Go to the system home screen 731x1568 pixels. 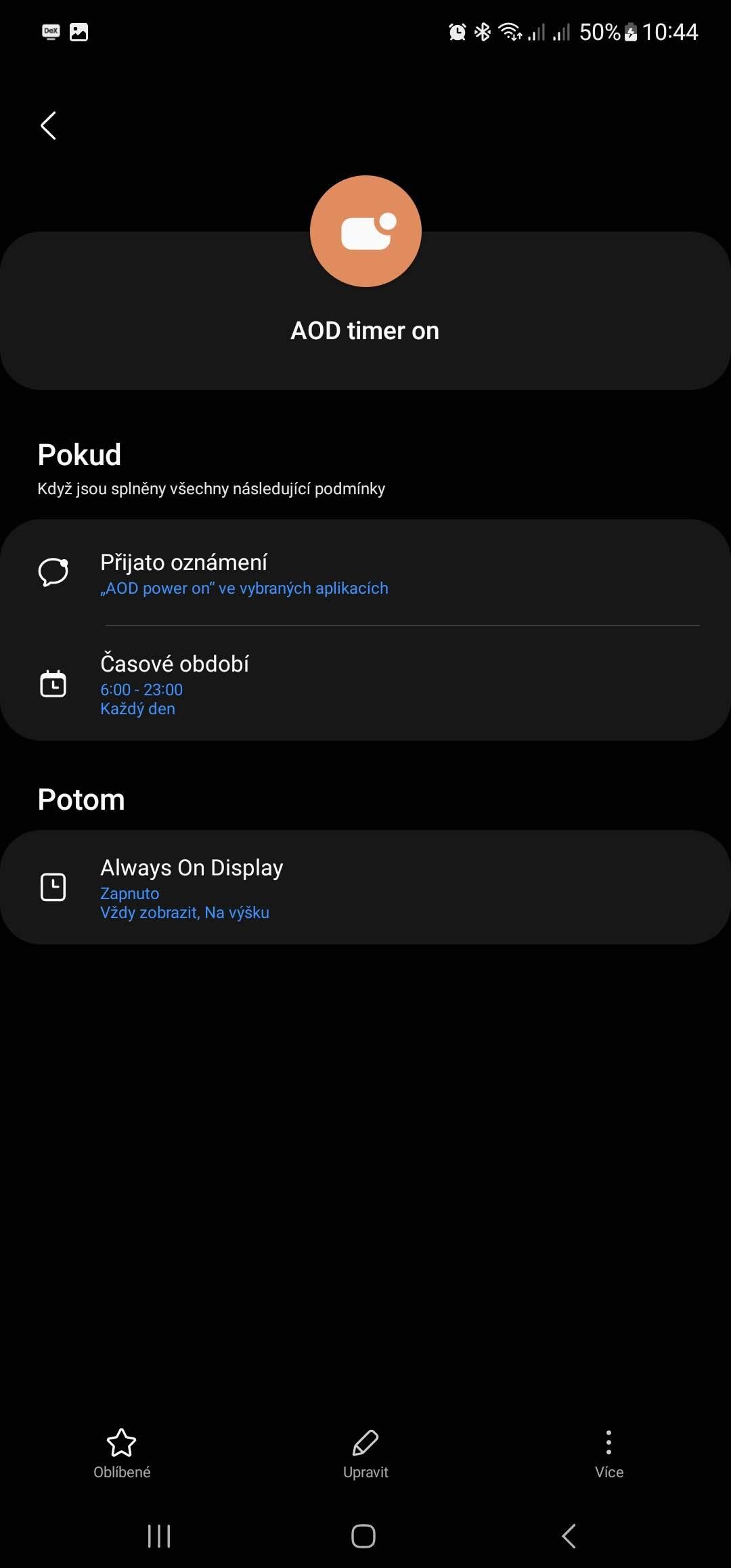363,1536
